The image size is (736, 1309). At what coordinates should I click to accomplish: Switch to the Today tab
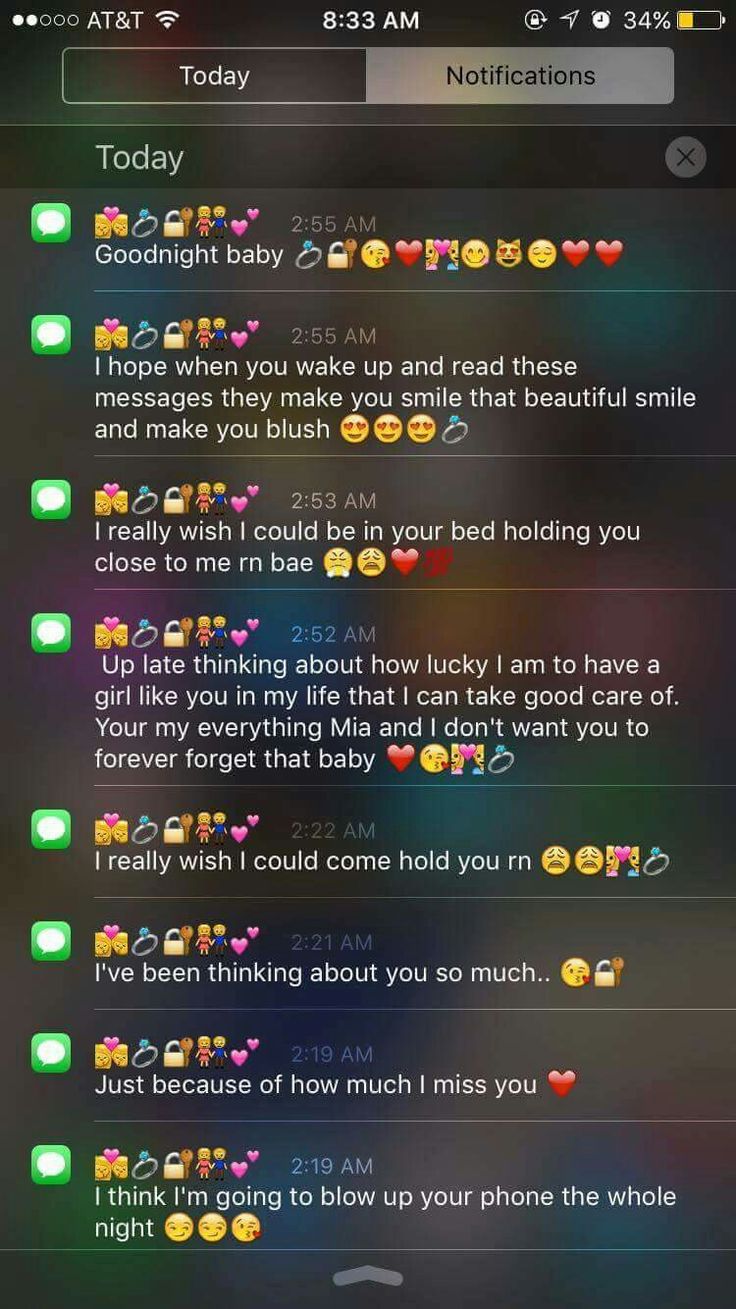tap(215, 76)
